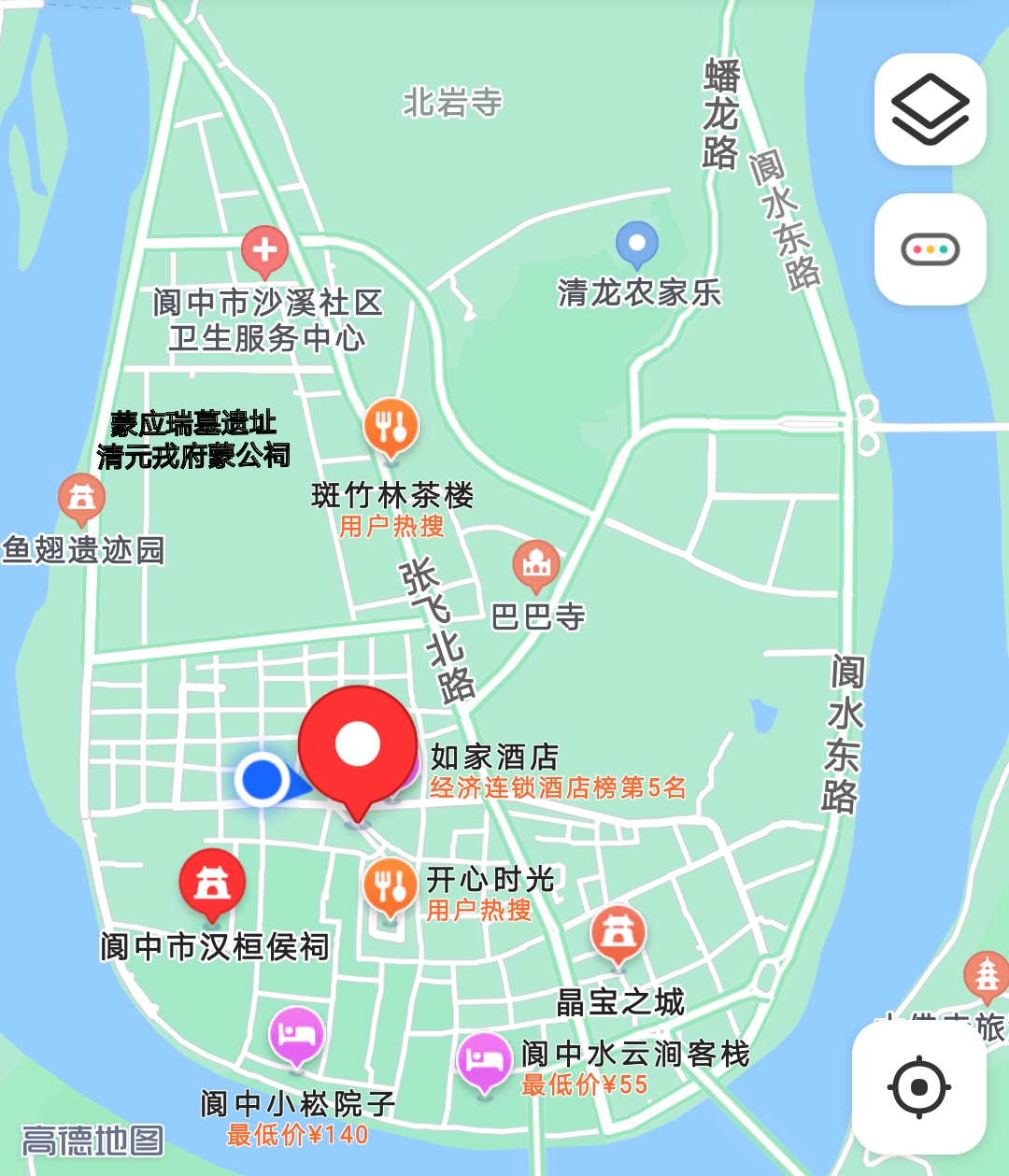This screenshot has height=1176, width=1009.
Task: Toggle the traffic conditions display
Action: [x=930, y=249]
